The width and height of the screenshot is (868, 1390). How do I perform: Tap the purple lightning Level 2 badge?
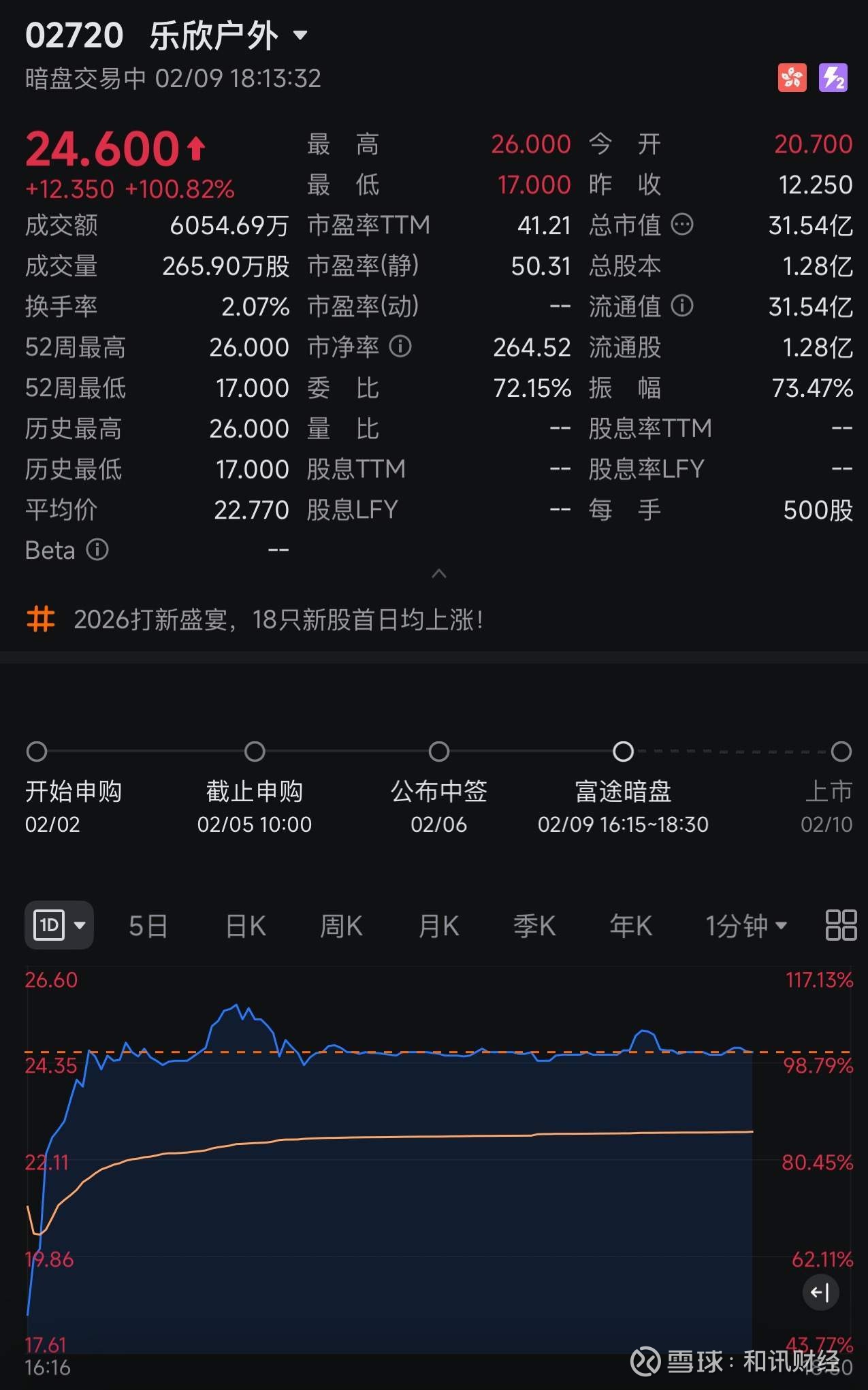pos(833,78)
